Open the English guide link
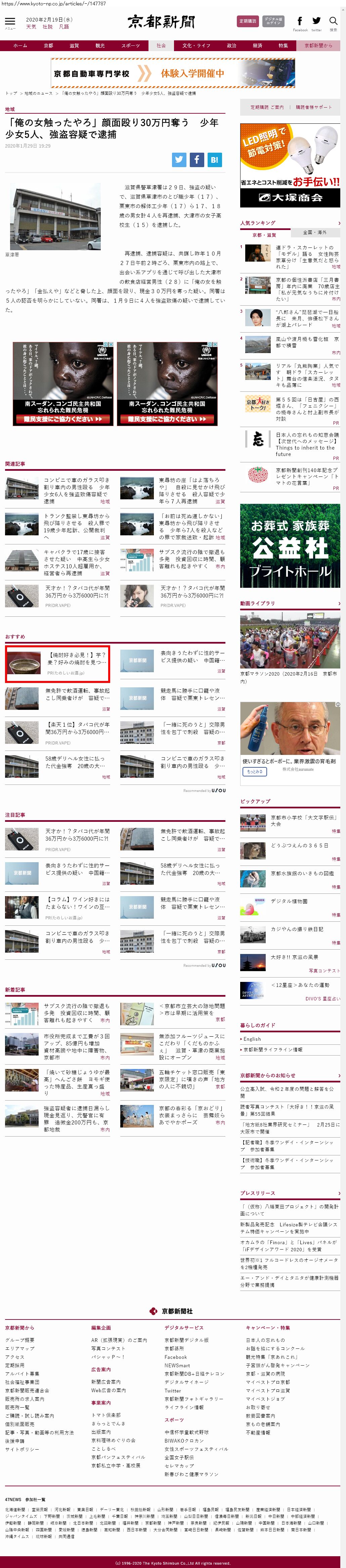This screenshot has height=1568, width=346. click(252, 1039)
